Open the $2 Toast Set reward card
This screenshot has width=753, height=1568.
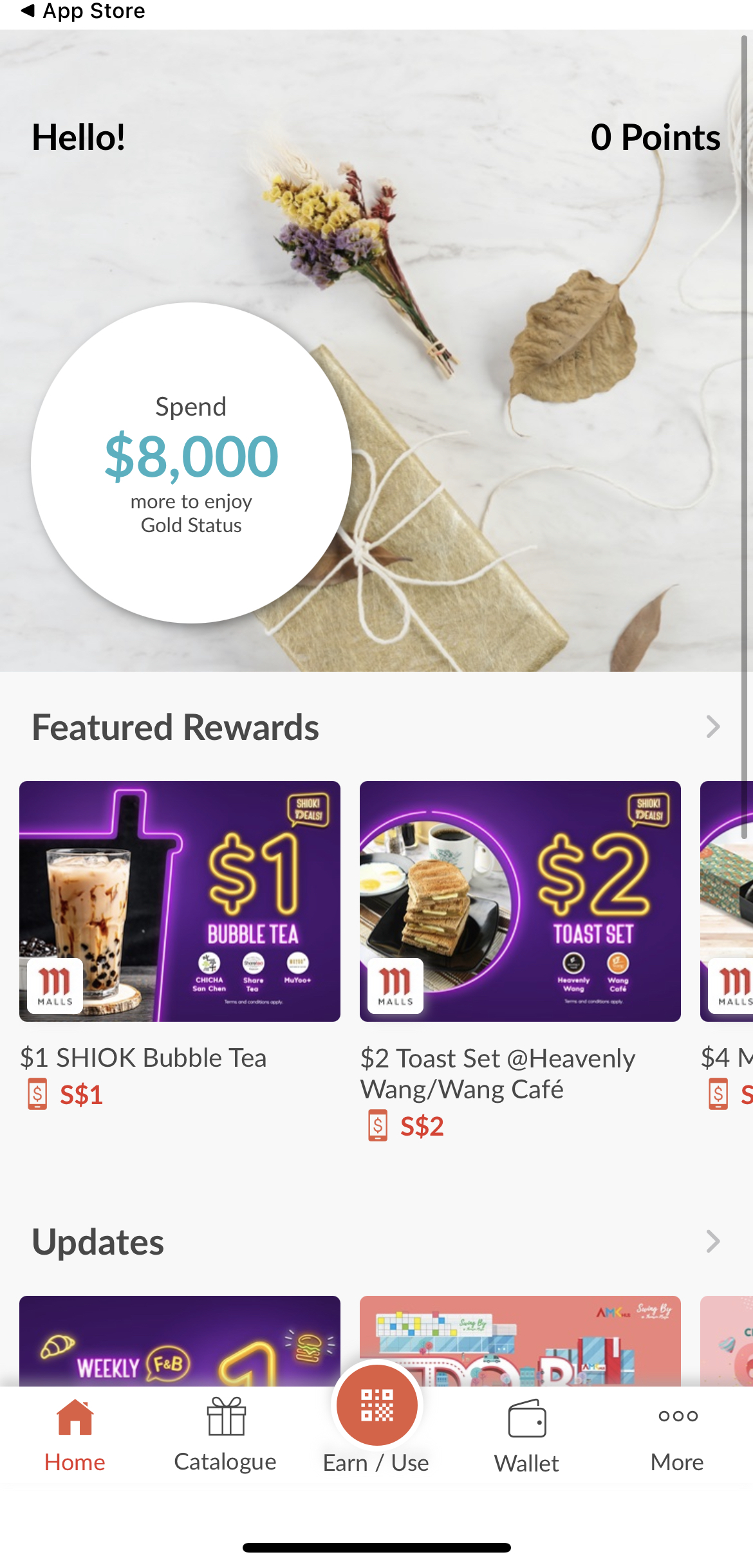click(520, 901)
